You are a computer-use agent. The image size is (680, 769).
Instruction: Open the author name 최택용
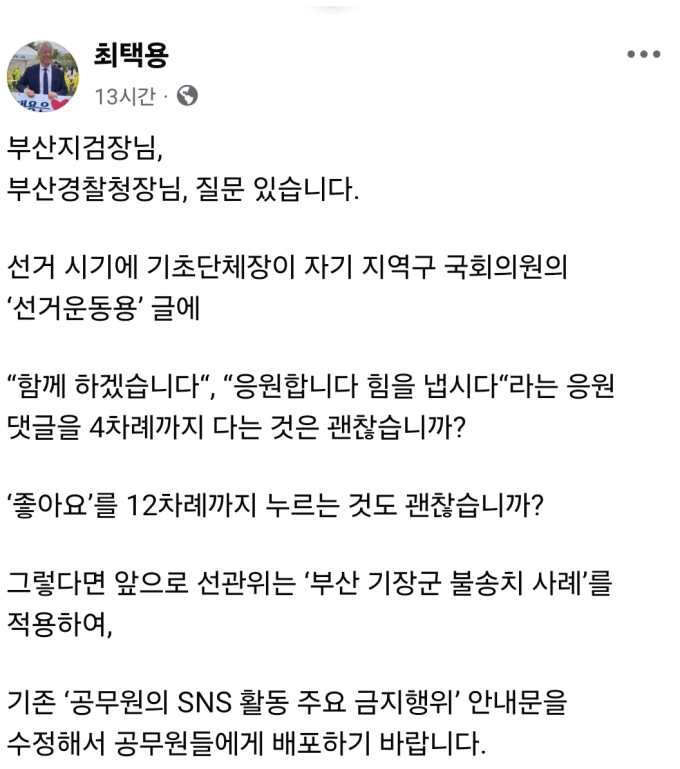coord(130,55)
